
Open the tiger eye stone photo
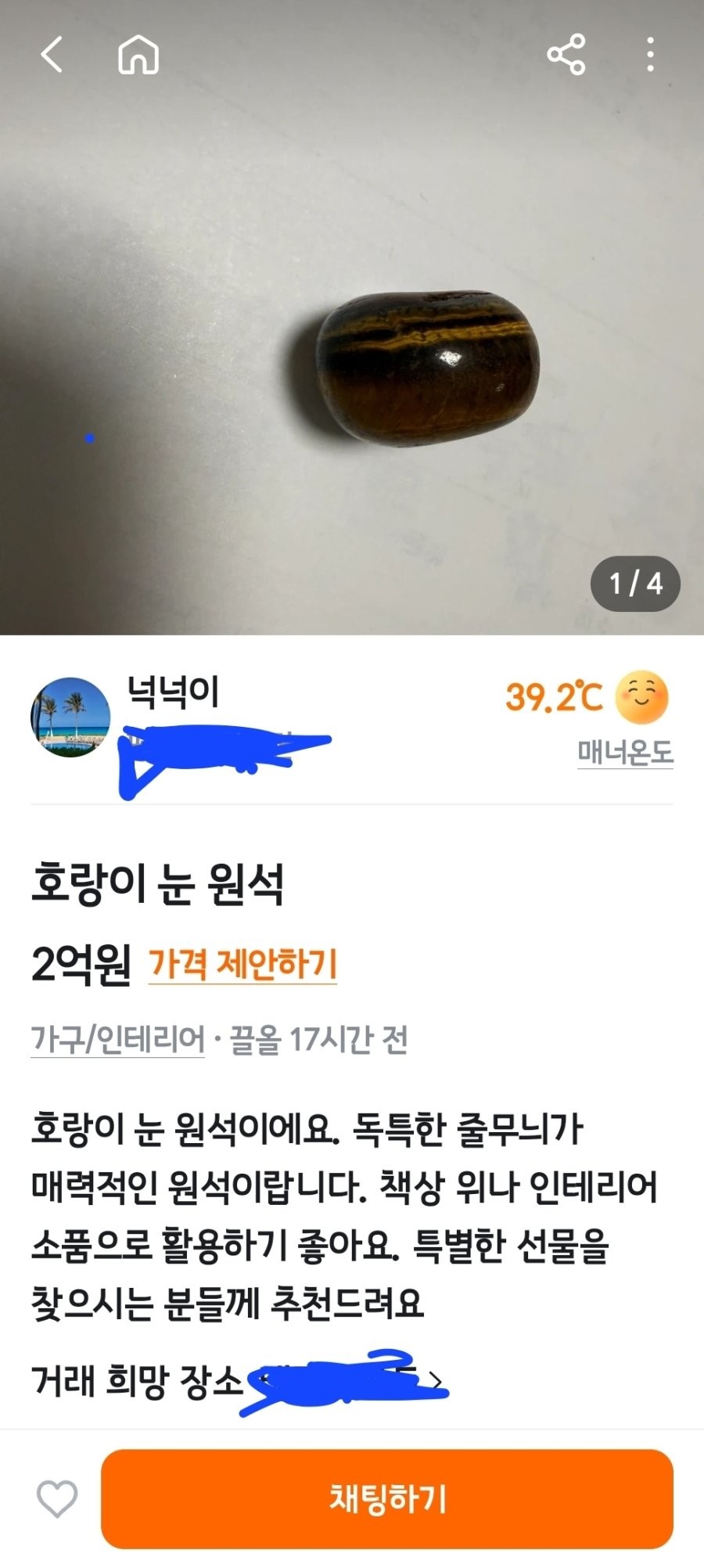428,366
